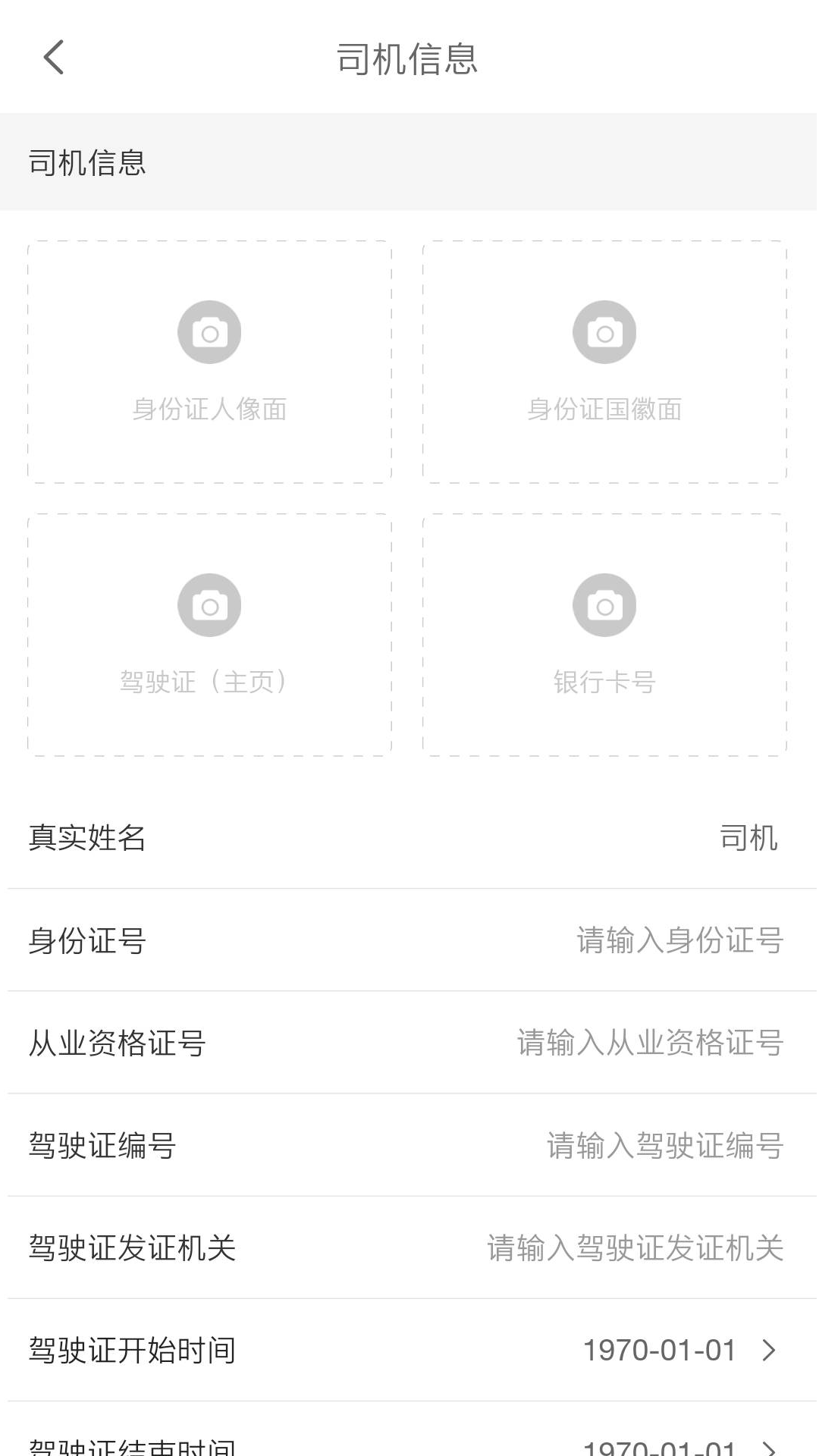
Task: Click the 请输入驾驶证发证机关 input field
Action: [x=633, y=1247]
